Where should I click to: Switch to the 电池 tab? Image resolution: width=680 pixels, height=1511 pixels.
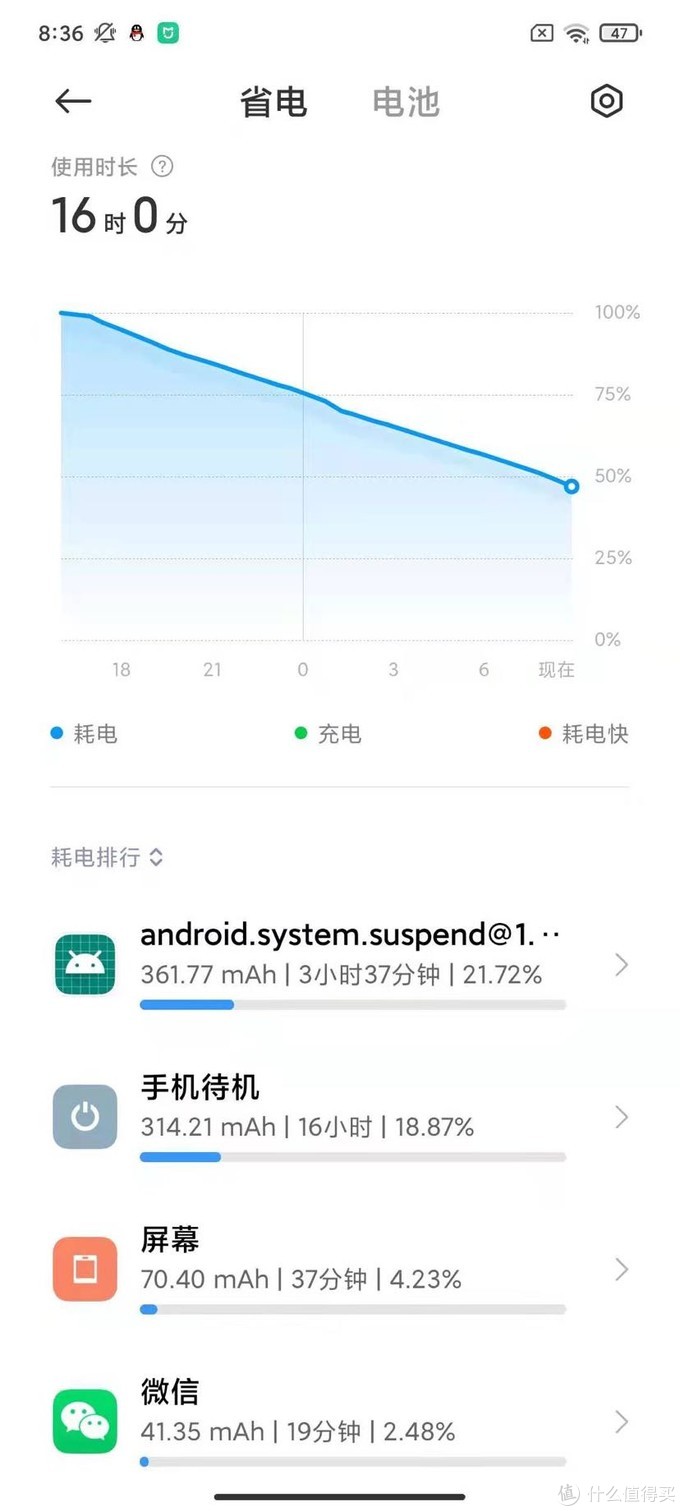(405, 102)
